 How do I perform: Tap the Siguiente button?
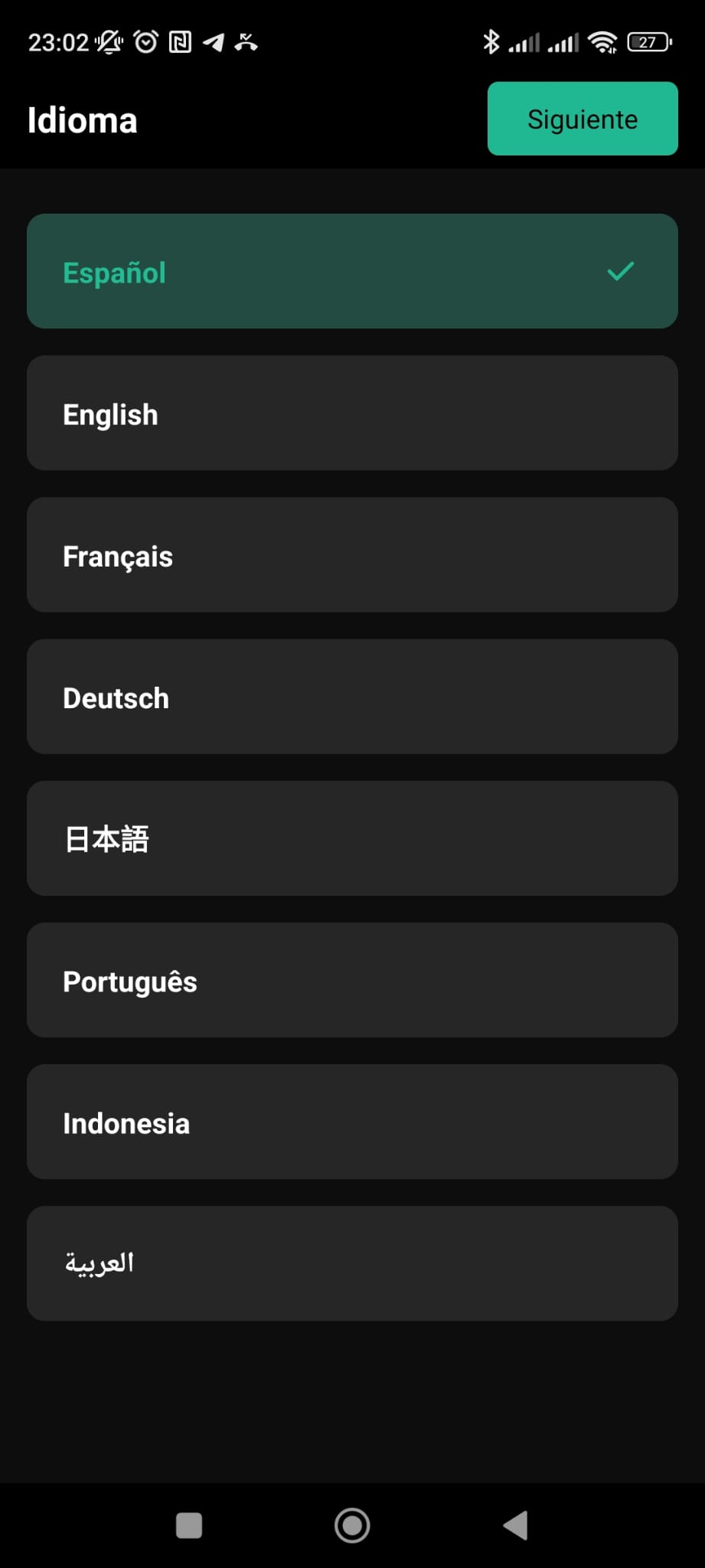click(582, 119)
